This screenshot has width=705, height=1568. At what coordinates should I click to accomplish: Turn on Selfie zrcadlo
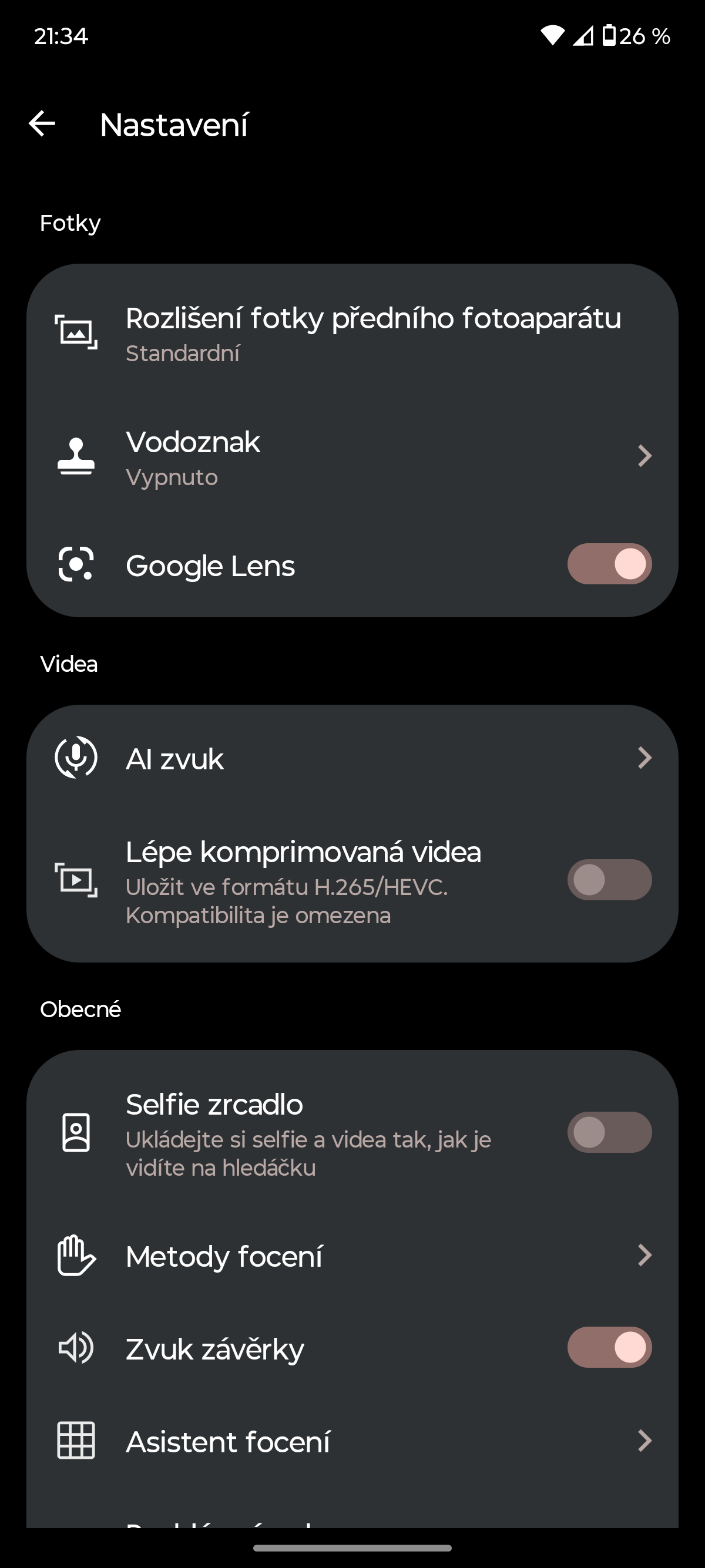(x=609, y=1133)
